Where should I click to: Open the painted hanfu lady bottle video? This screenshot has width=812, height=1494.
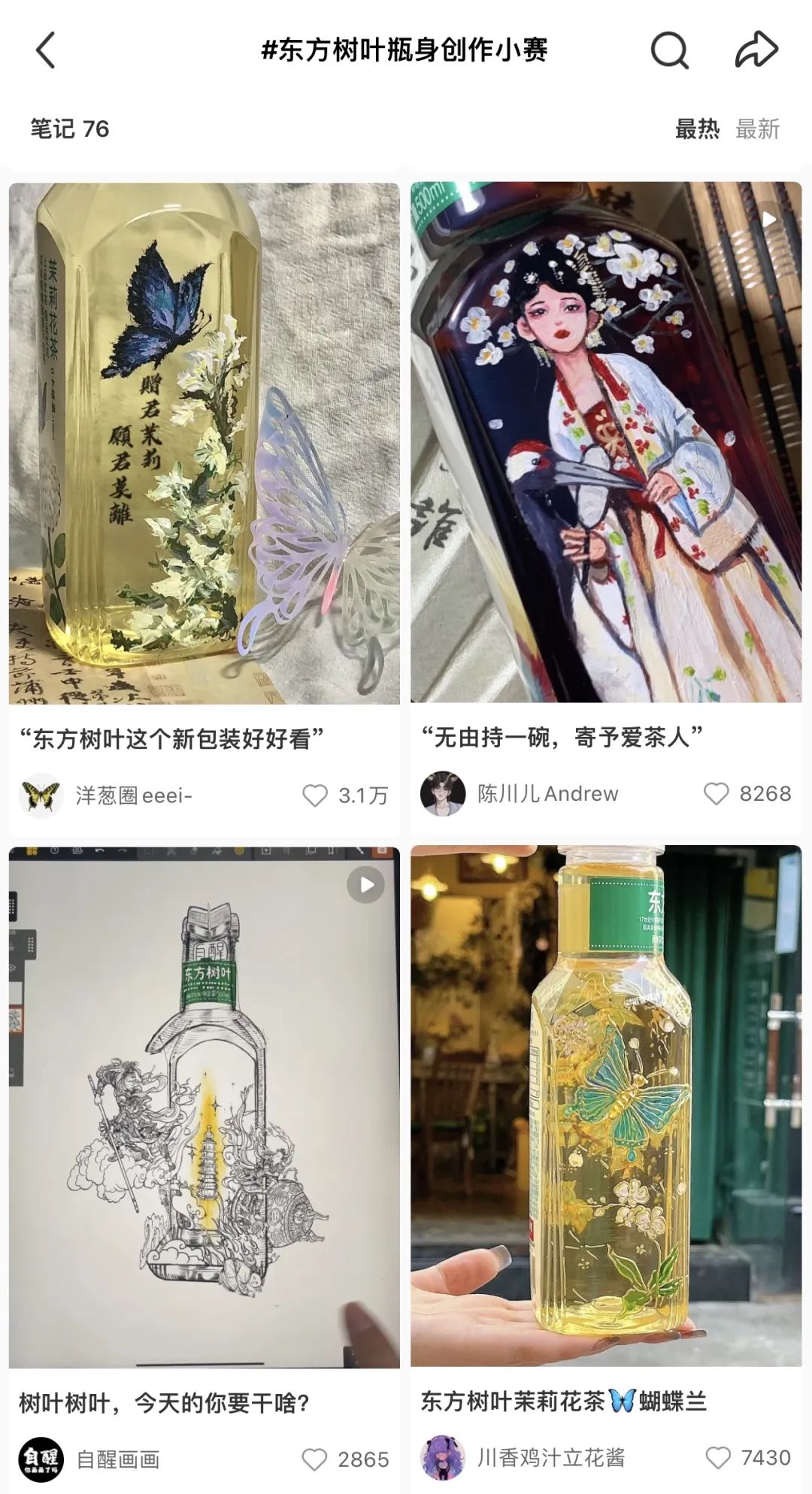coord(606,442)
